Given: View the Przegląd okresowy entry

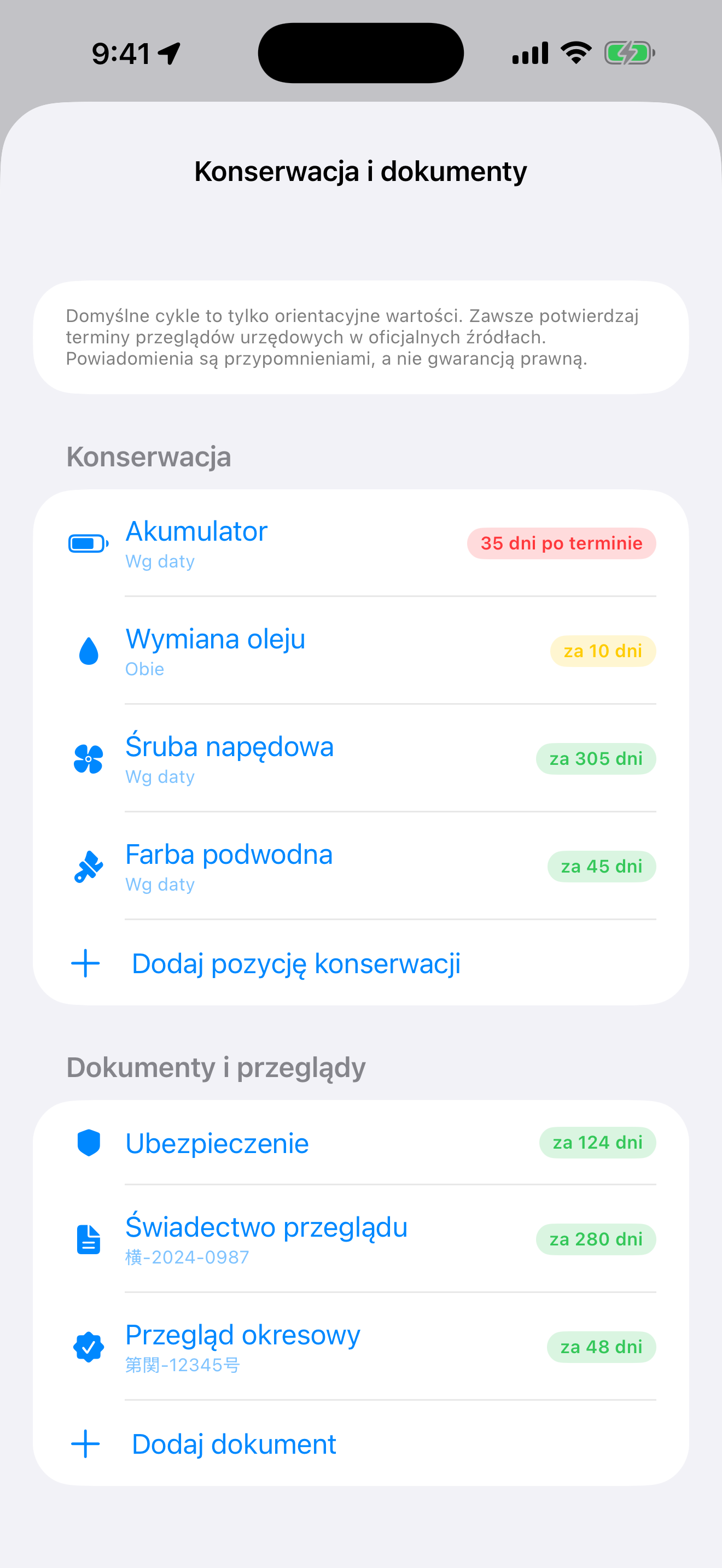Looking at the screenshot, I should [x=361, y=1347].
